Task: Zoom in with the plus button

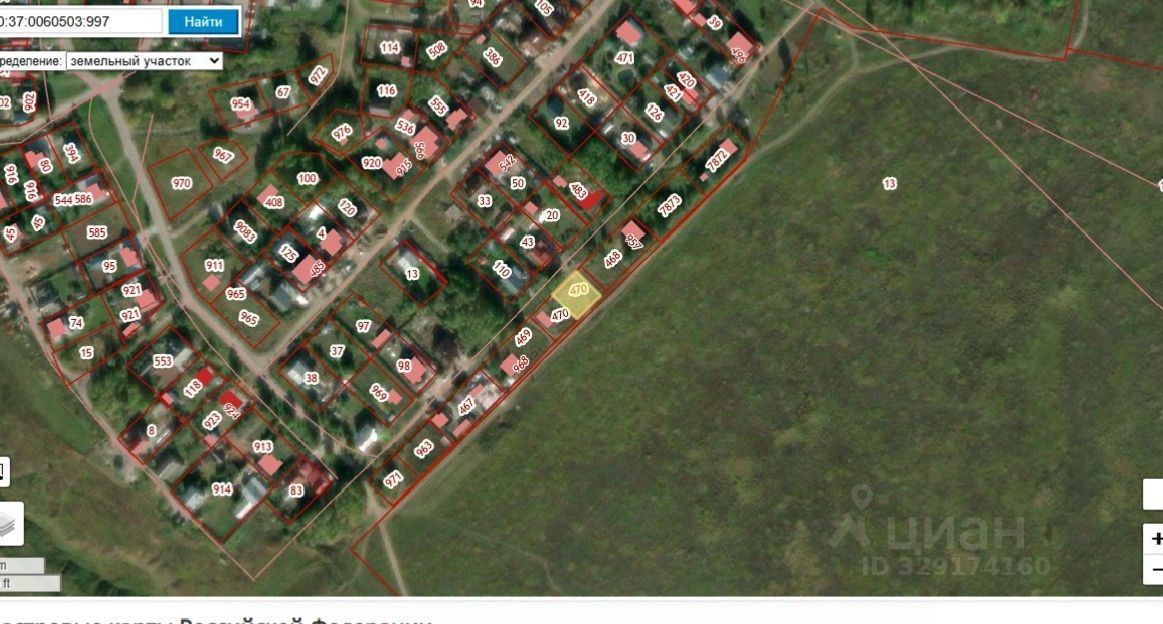Action: coord(1155,539)
